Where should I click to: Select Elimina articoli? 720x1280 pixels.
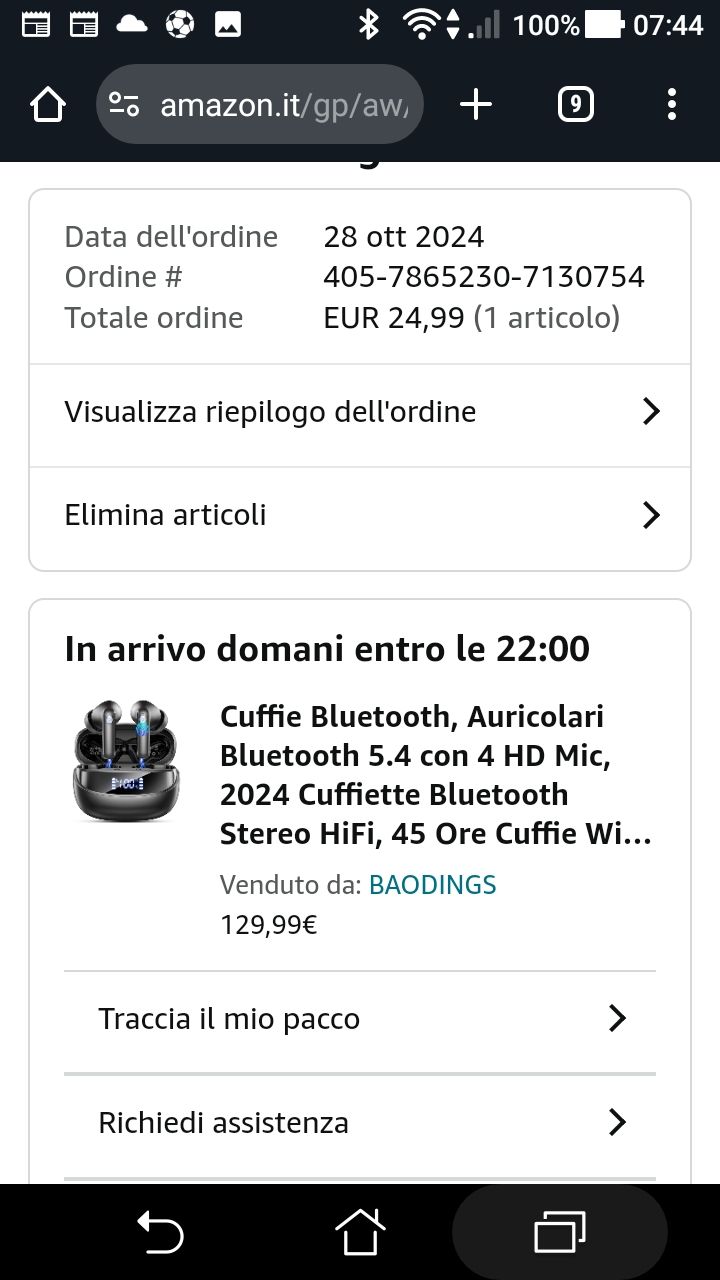coord(360,516)
